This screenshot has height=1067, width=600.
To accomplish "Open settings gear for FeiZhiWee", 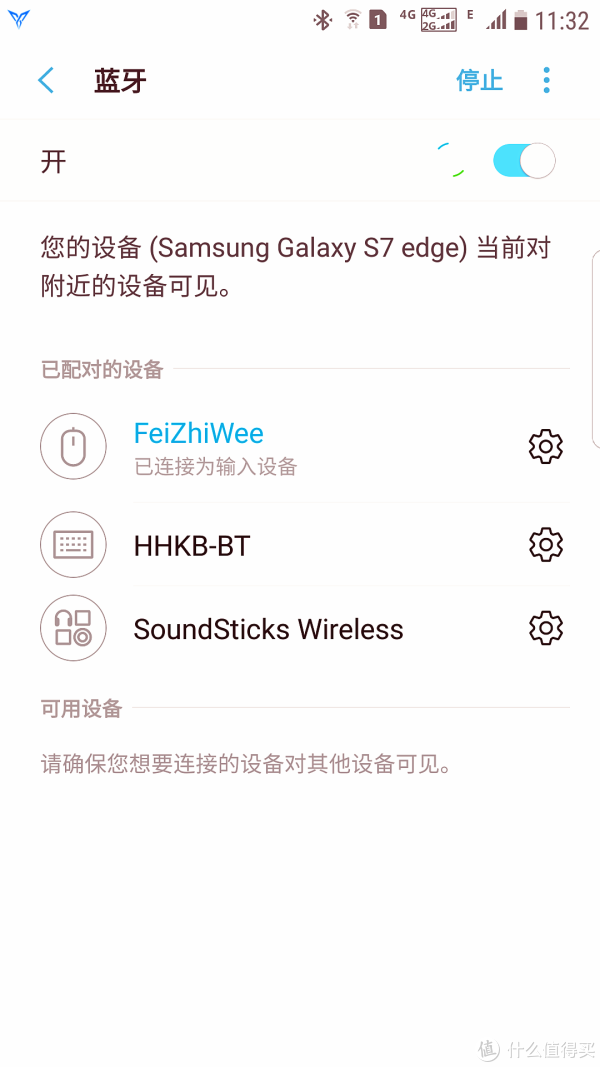I will [546, 446].
